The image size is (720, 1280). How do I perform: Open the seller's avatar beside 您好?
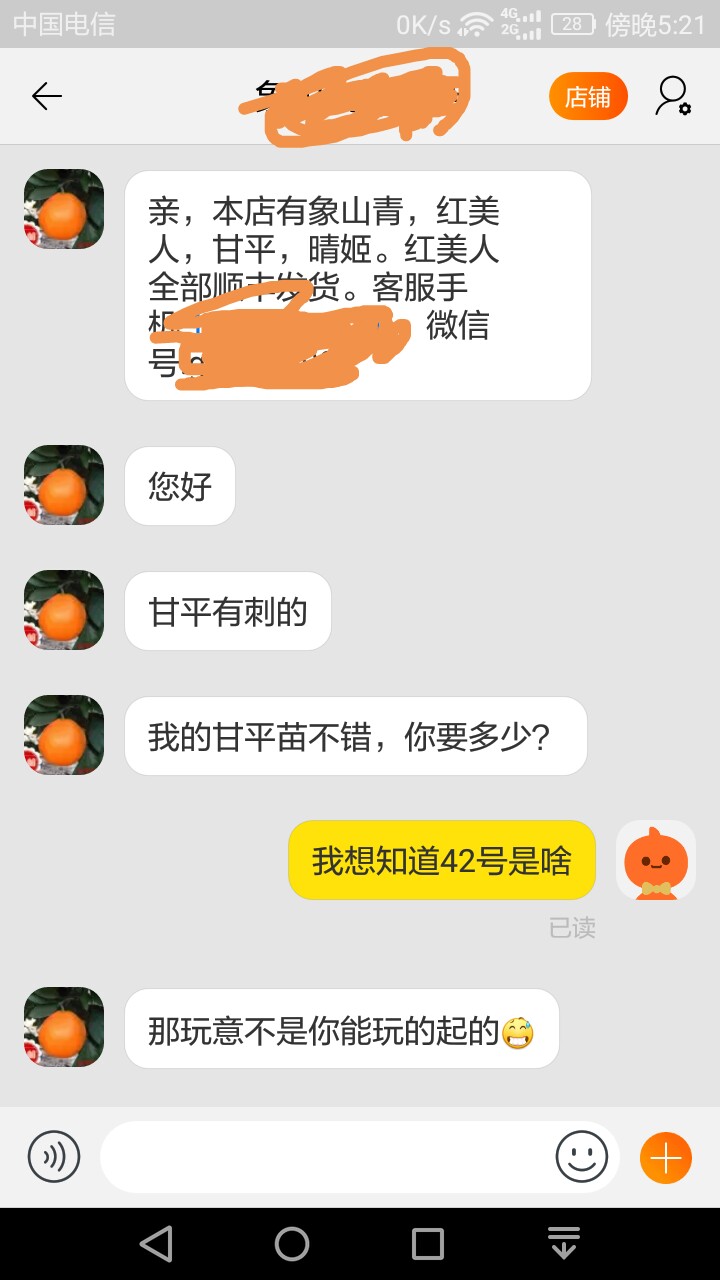coord(64,485)
